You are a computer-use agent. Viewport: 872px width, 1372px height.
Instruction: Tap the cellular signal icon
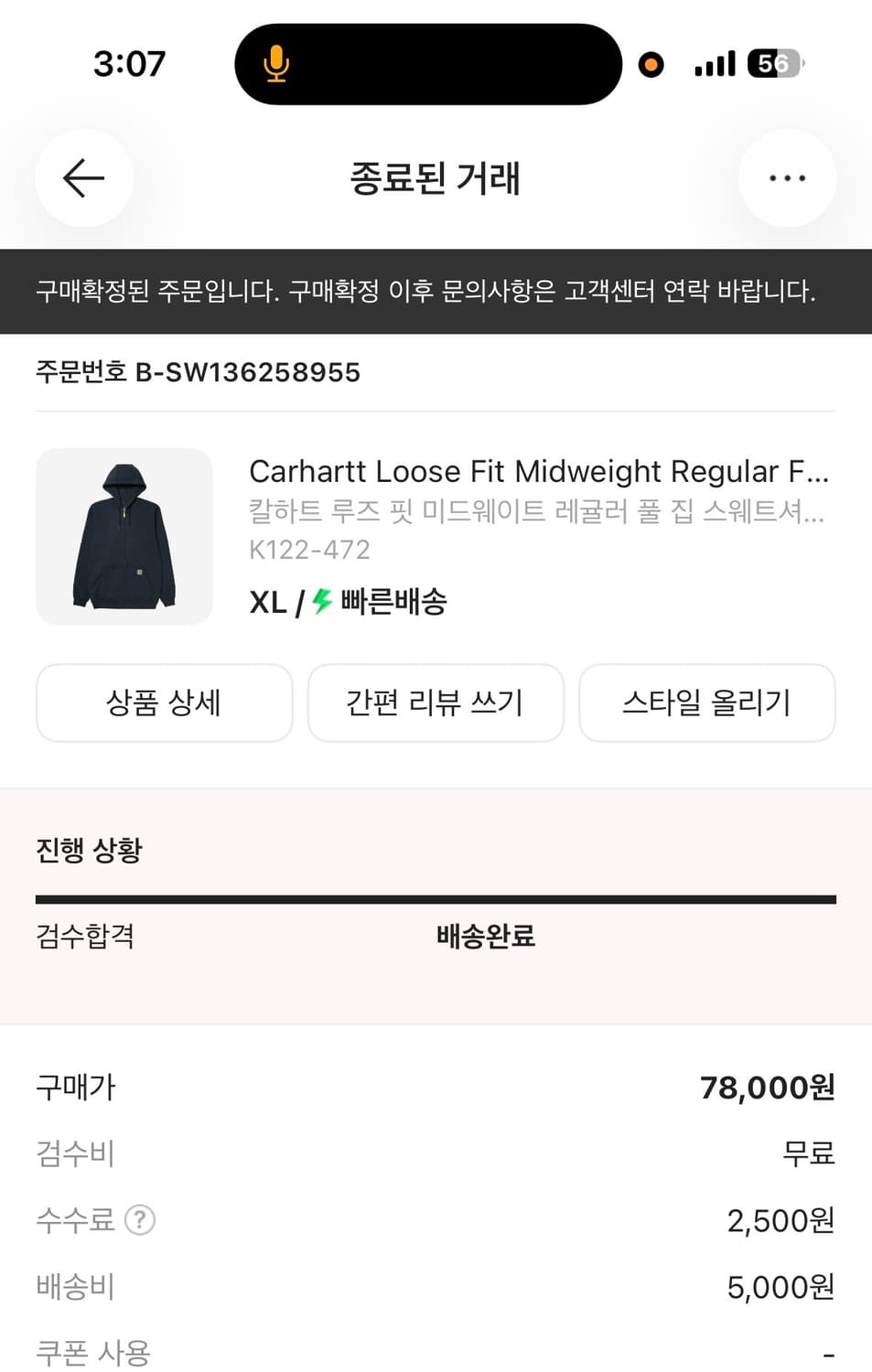coord(713,63)
